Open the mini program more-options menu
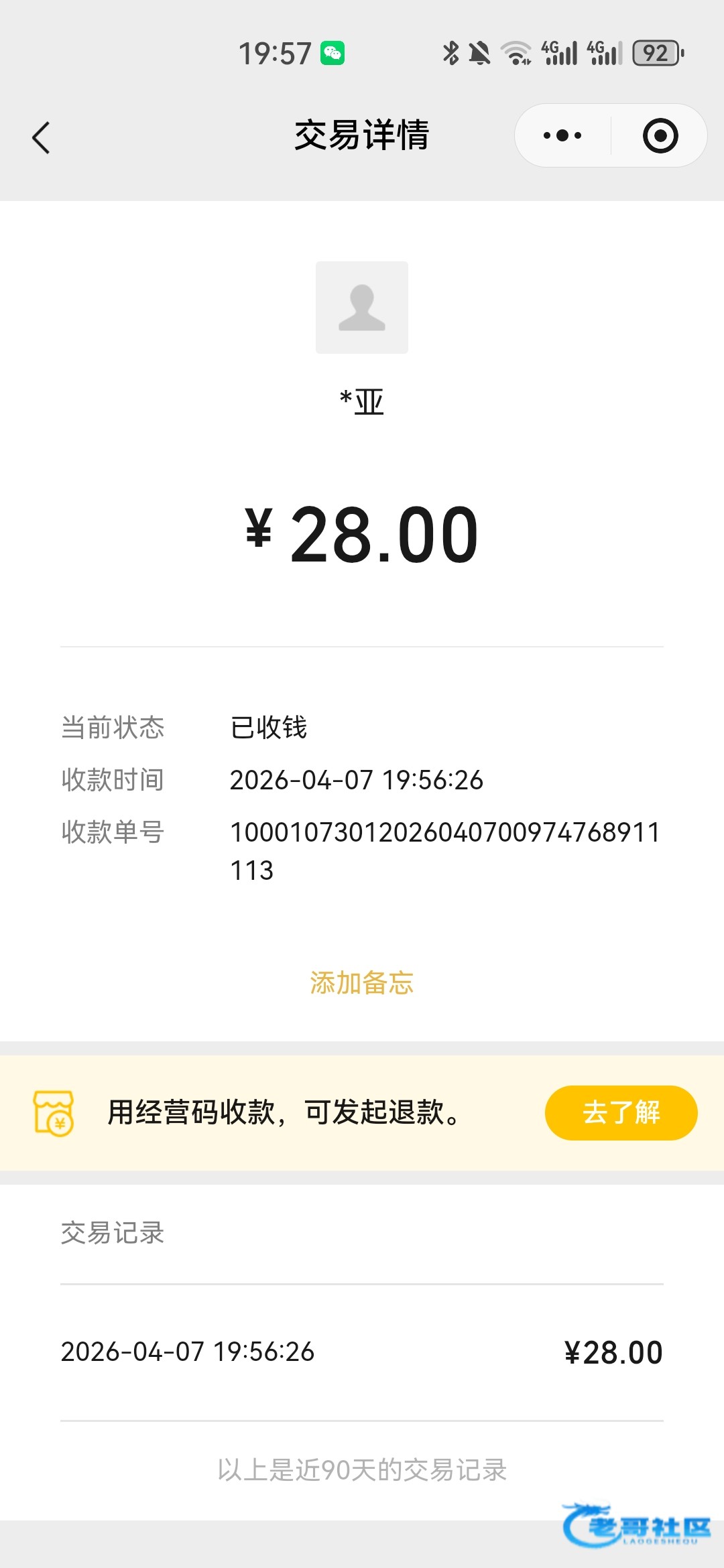This screenshot has width=724, height=1568. click(562, 136)
